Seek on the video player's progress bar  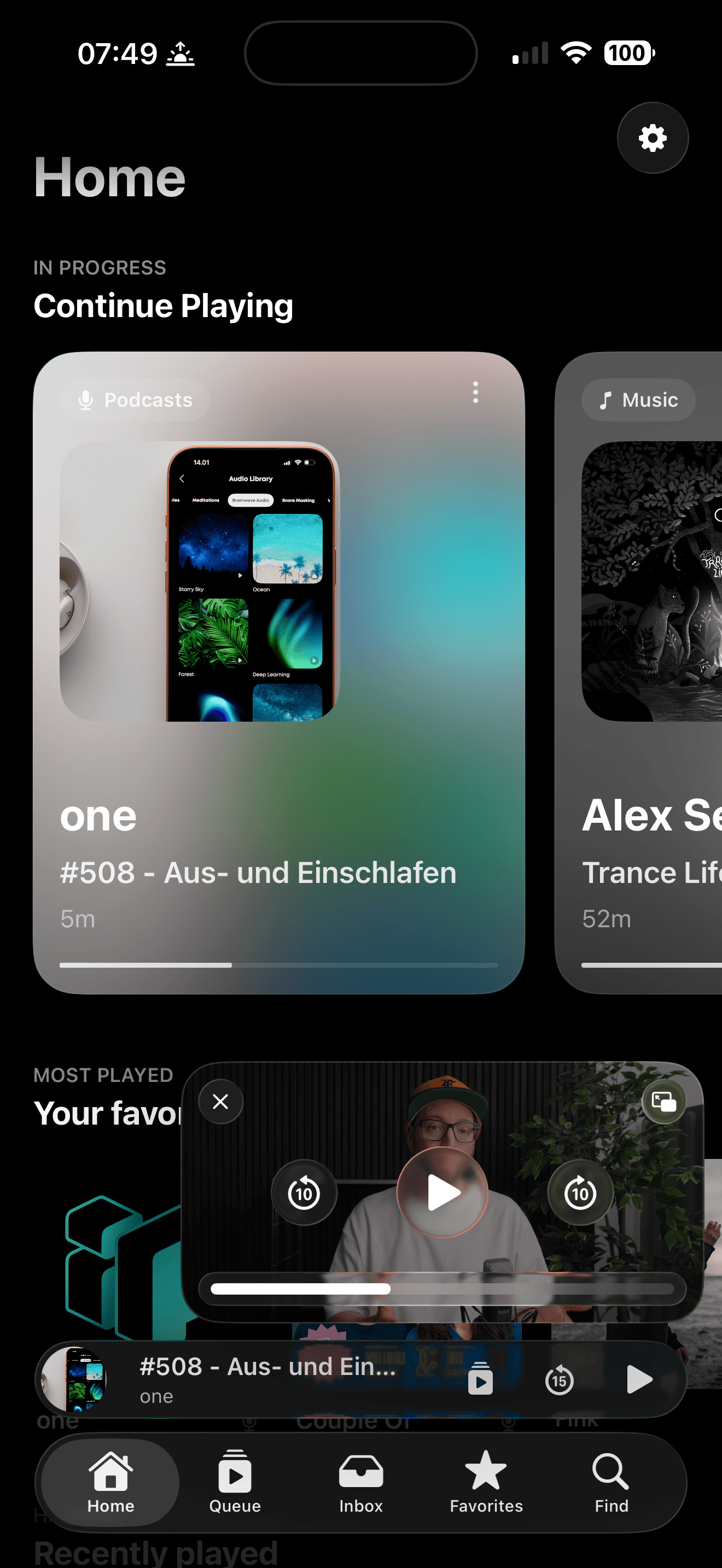coord(442,1289)
